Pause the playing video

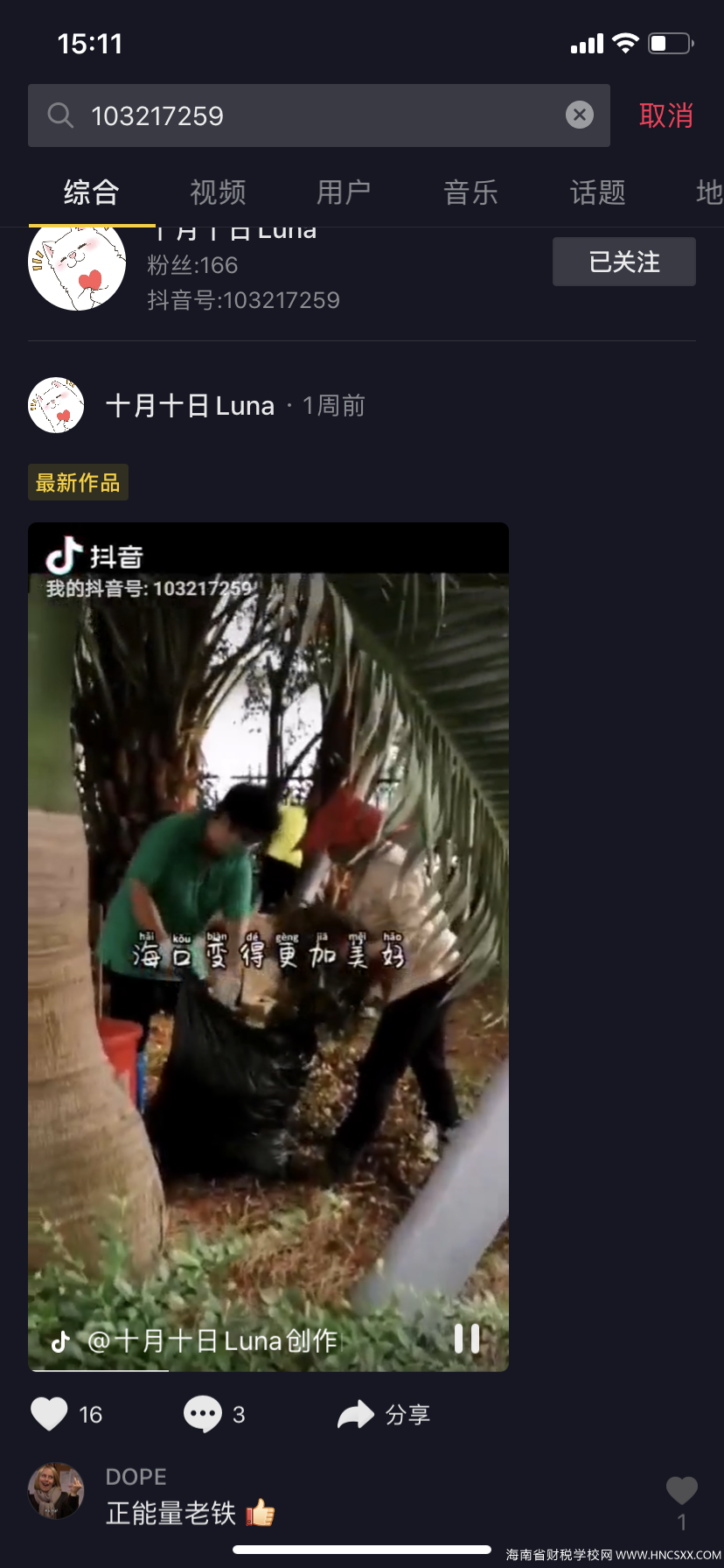467,1339
